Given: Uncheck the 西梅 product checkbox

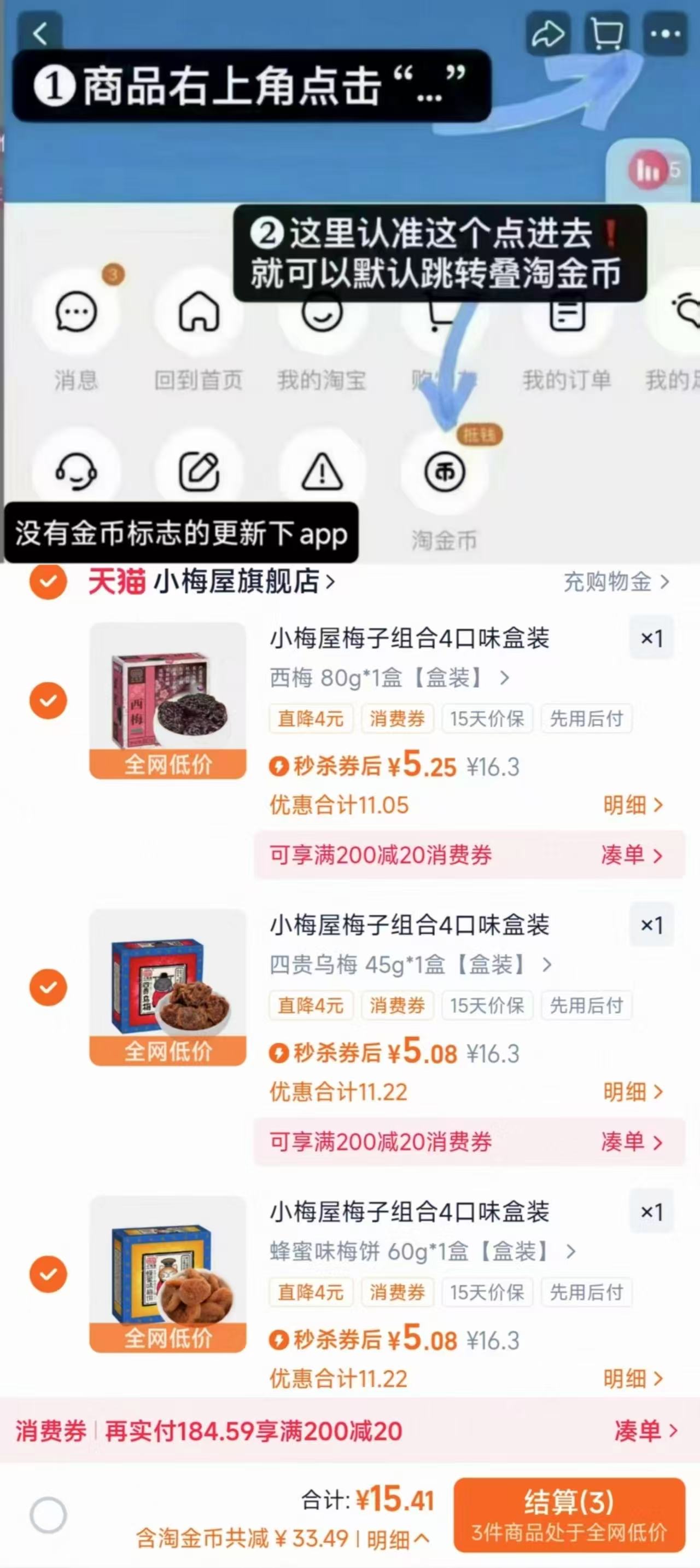Looking at the screenshot, I should coord(48,700).
